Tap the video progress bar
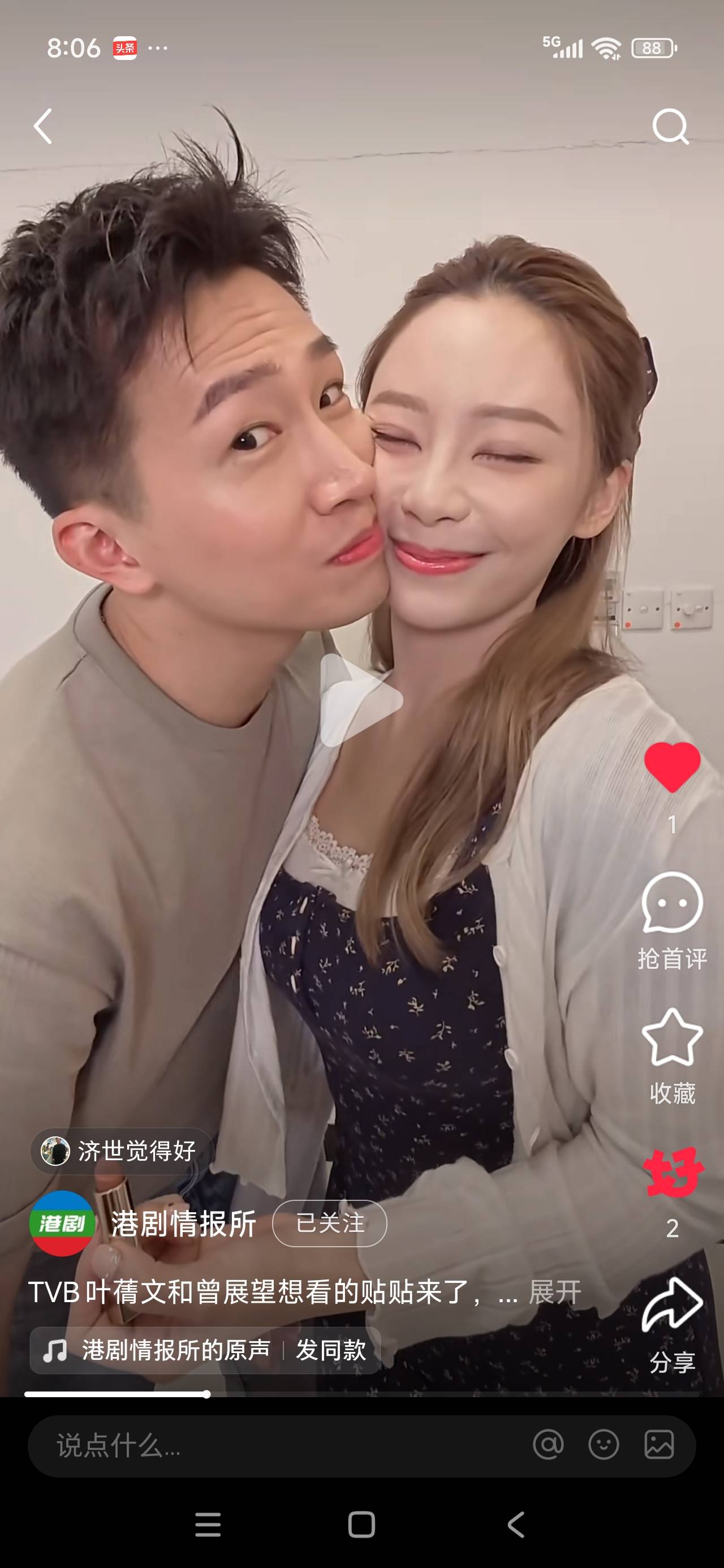The height and width of the screenshot is (1568, 724). point(361,1394)
